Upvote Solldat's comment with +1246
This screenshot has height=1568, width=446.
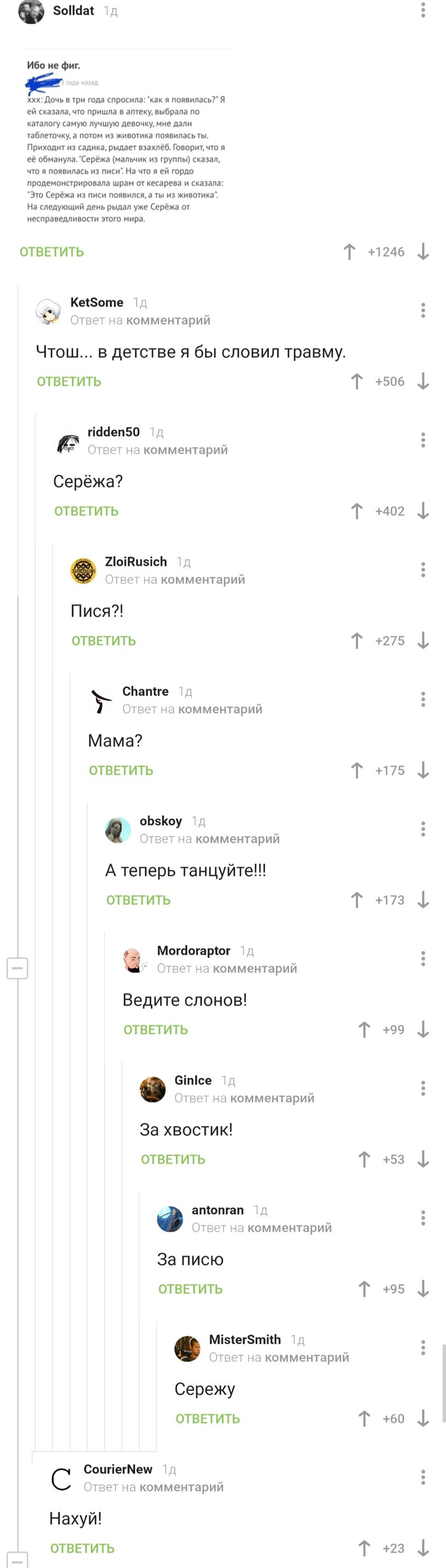click(349, 252)
